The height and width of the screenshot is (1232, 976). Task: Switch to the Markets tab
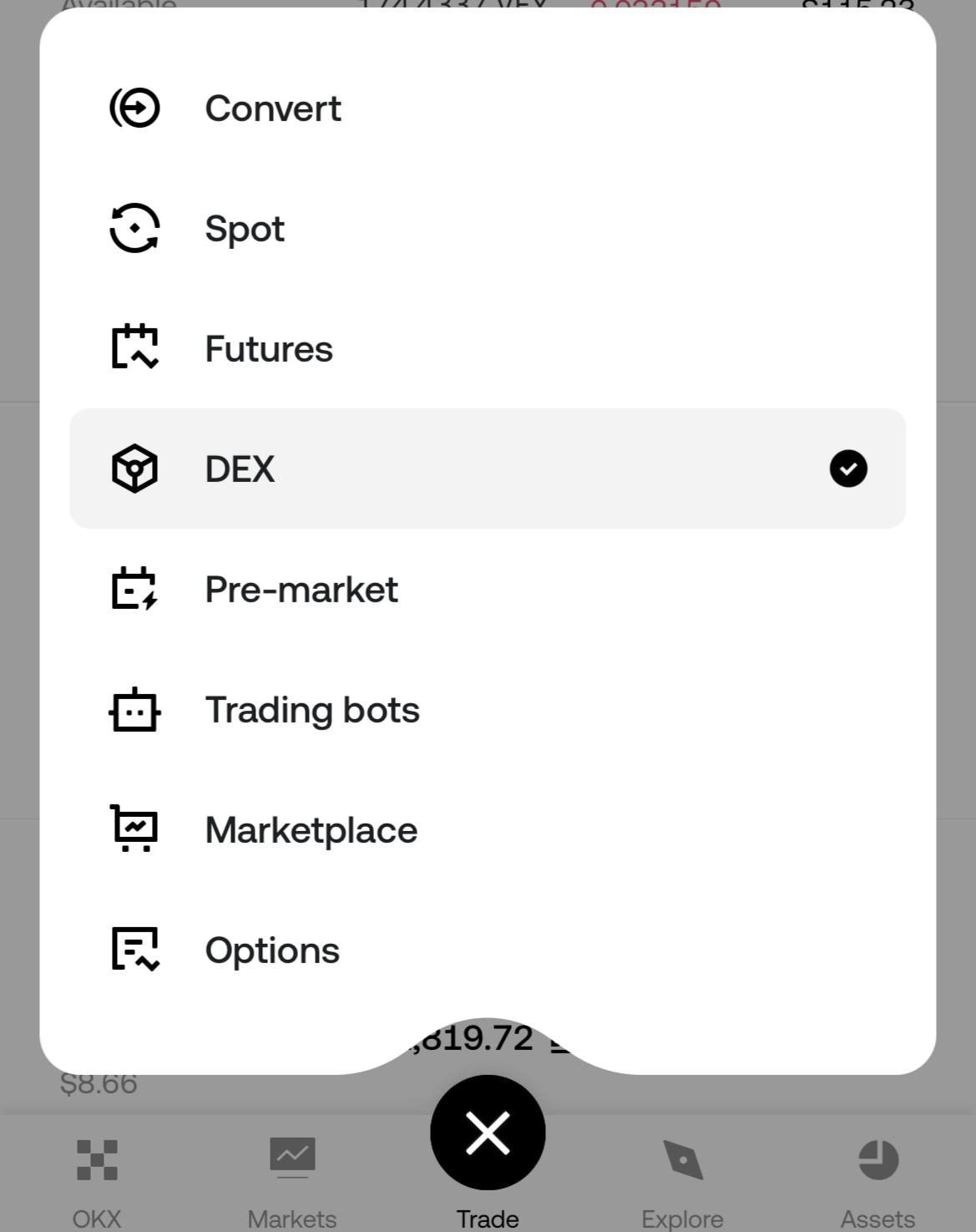(x=292, y=1179)
